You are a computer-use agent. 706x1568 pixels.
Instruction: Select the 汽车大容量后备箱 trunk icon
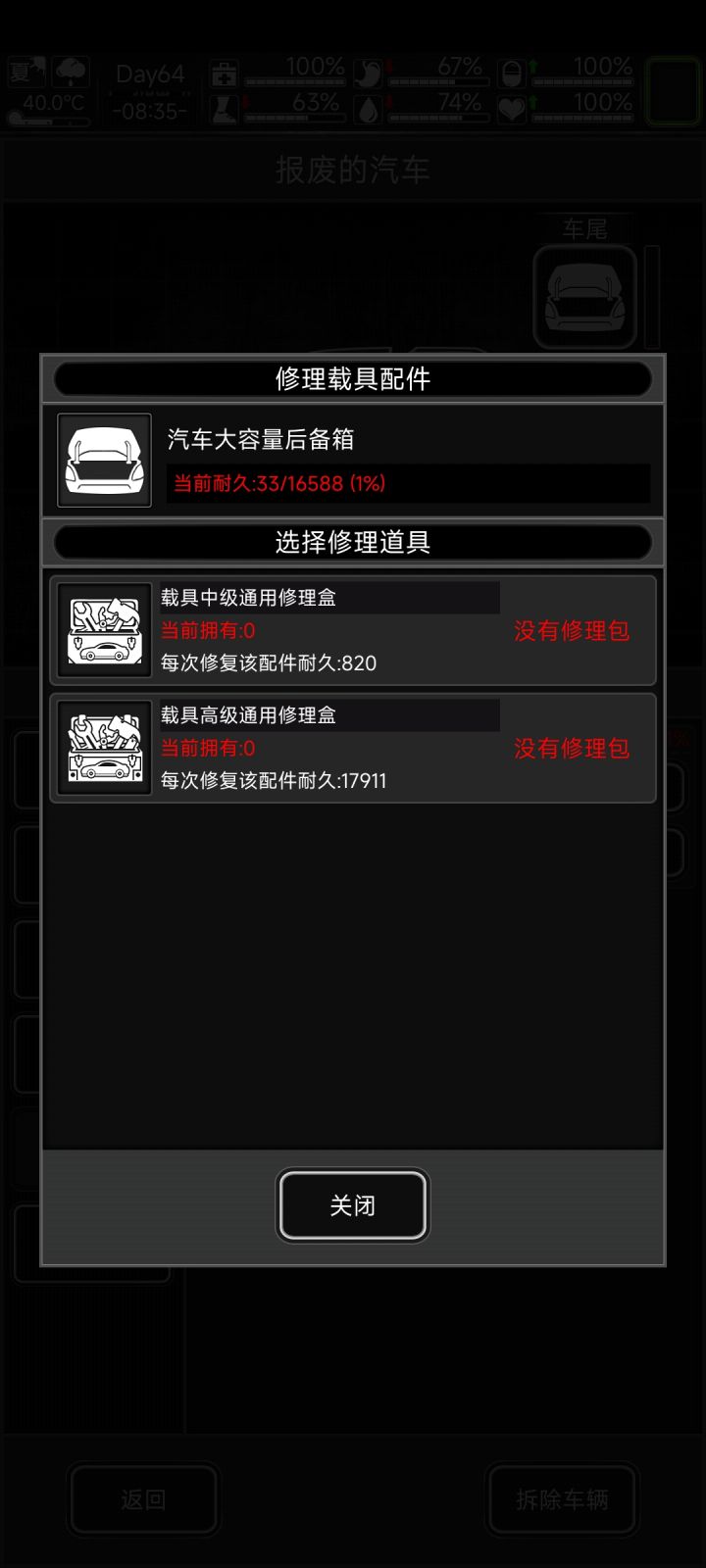104,457
